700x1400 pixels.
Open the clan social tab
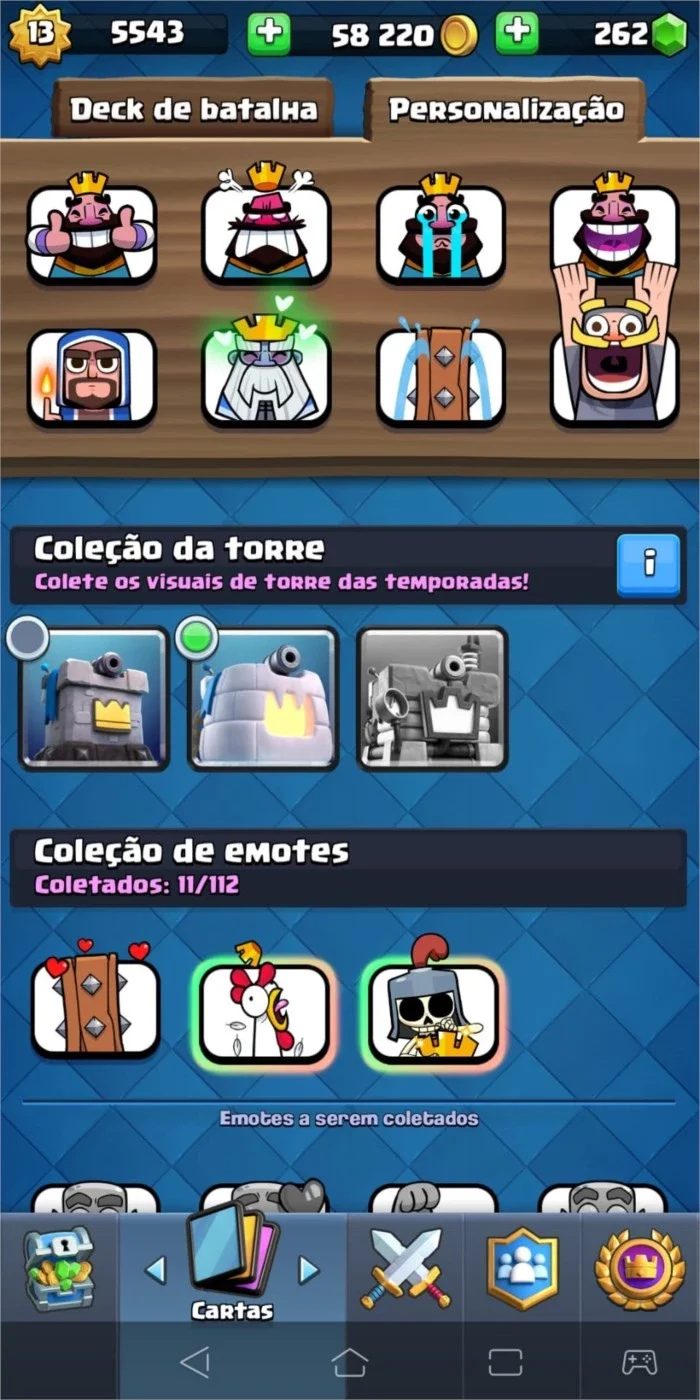pos(521,1268)
